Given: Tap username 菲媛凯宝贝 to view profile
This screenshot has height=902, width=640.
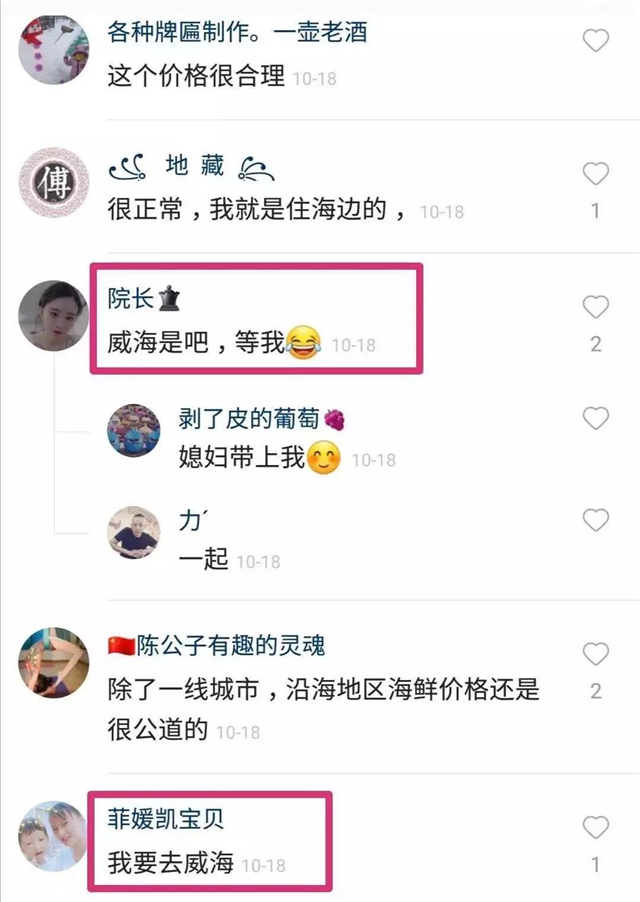Looking at the screenshot, I should pyautogui.click(x=166, y=818).
